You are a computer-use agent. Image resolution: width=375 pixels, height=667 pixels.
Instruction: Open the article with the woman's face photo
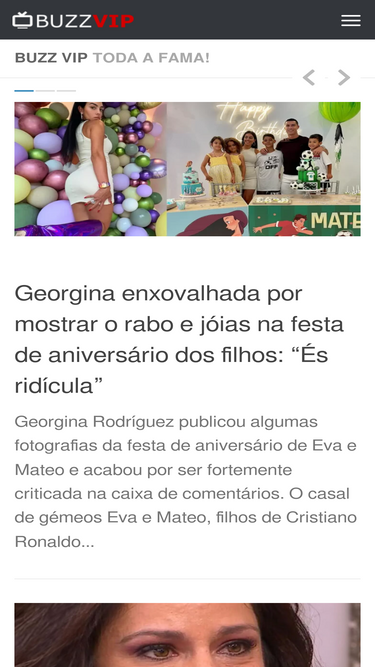(x=188, y=635)
